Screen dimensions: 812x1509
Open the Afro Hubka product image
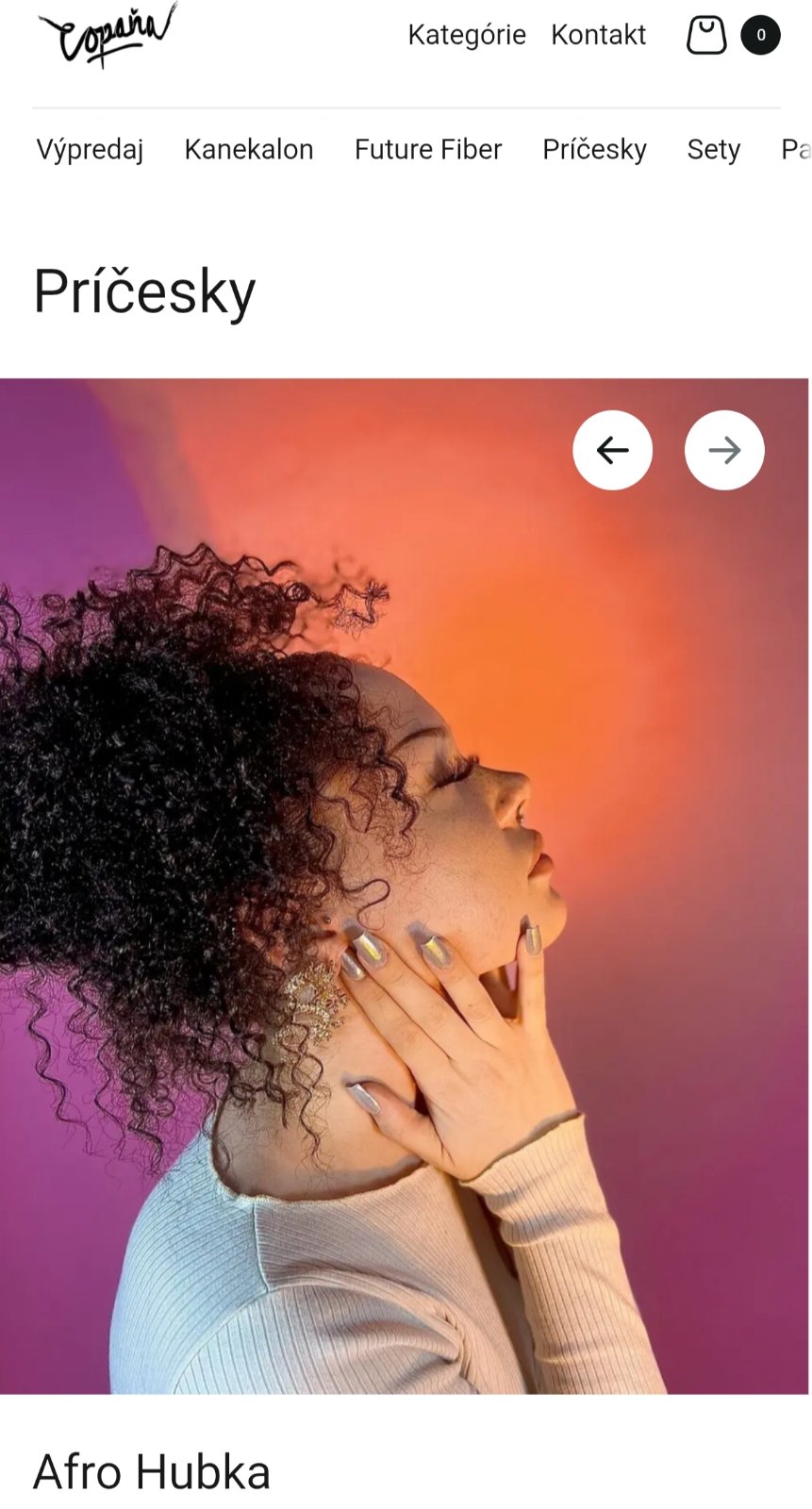(404, 887)
